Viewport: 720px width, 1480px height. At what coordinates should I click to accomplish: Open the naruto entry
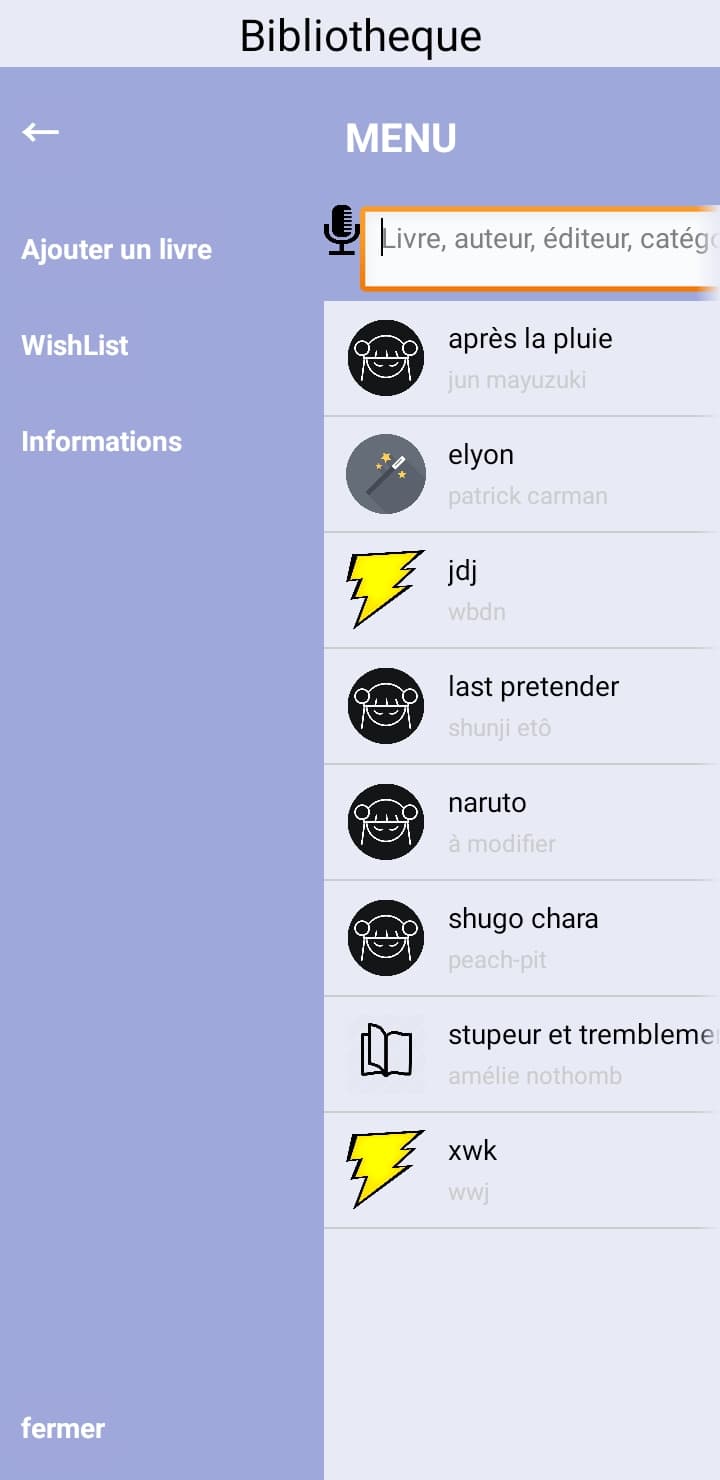click(x=522, y=823)
